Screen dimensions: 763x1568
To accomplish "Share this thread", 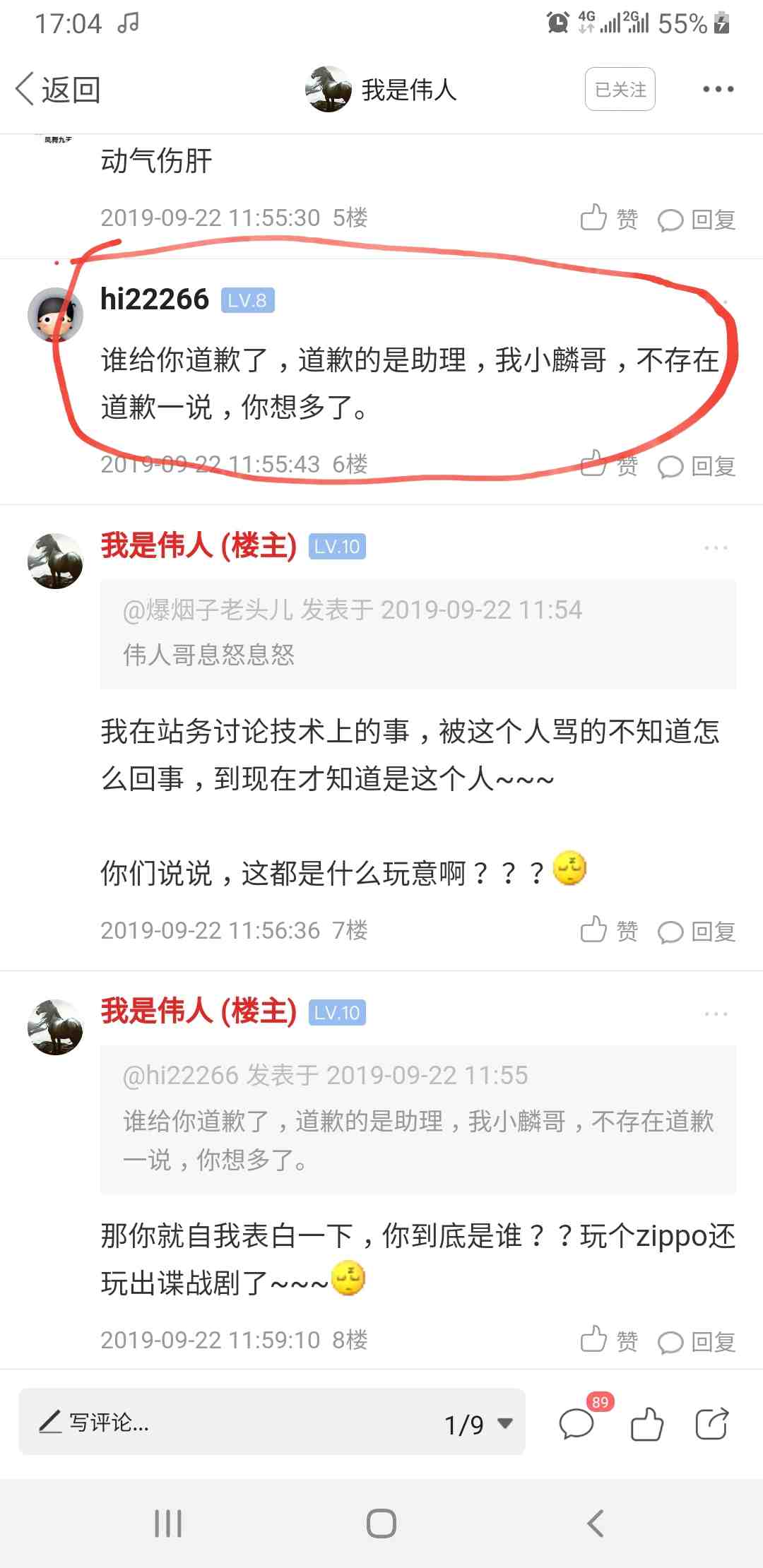I will coord(711,1424).
